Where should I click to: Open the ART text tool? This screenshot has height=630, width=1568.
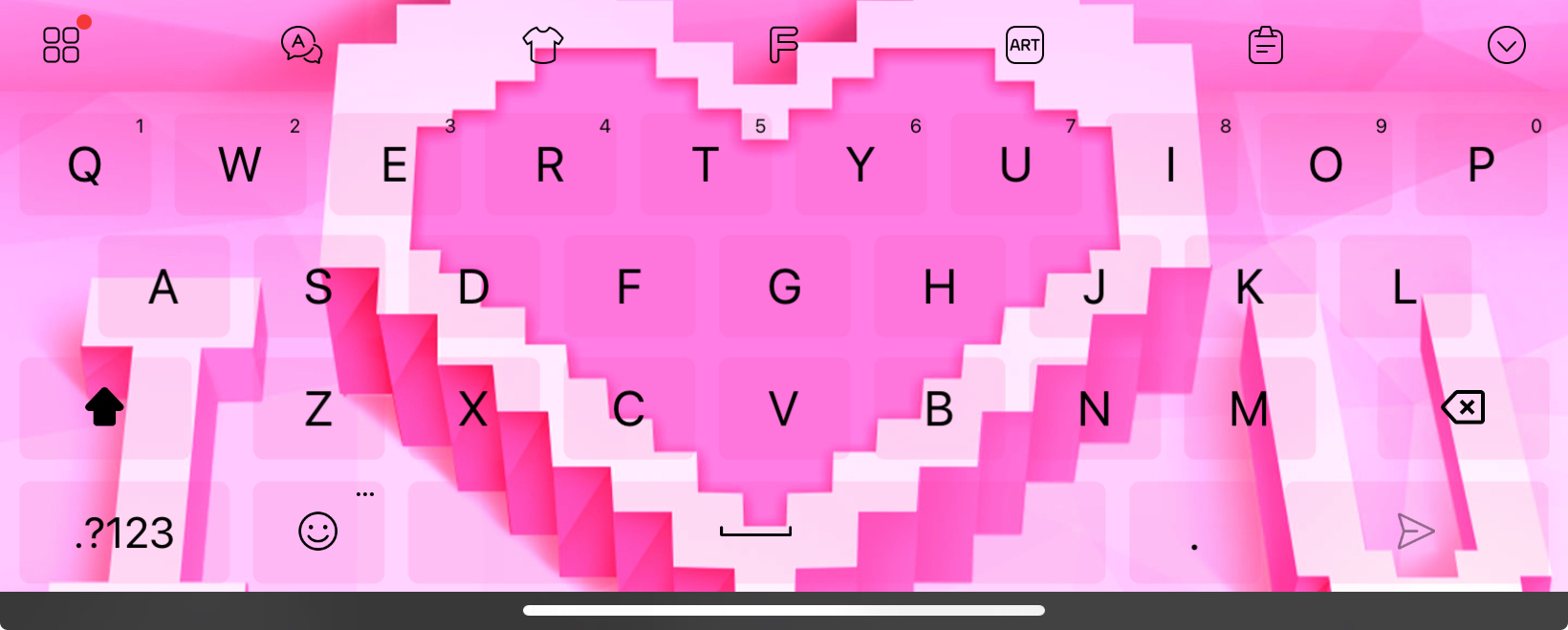point(1024,45)
